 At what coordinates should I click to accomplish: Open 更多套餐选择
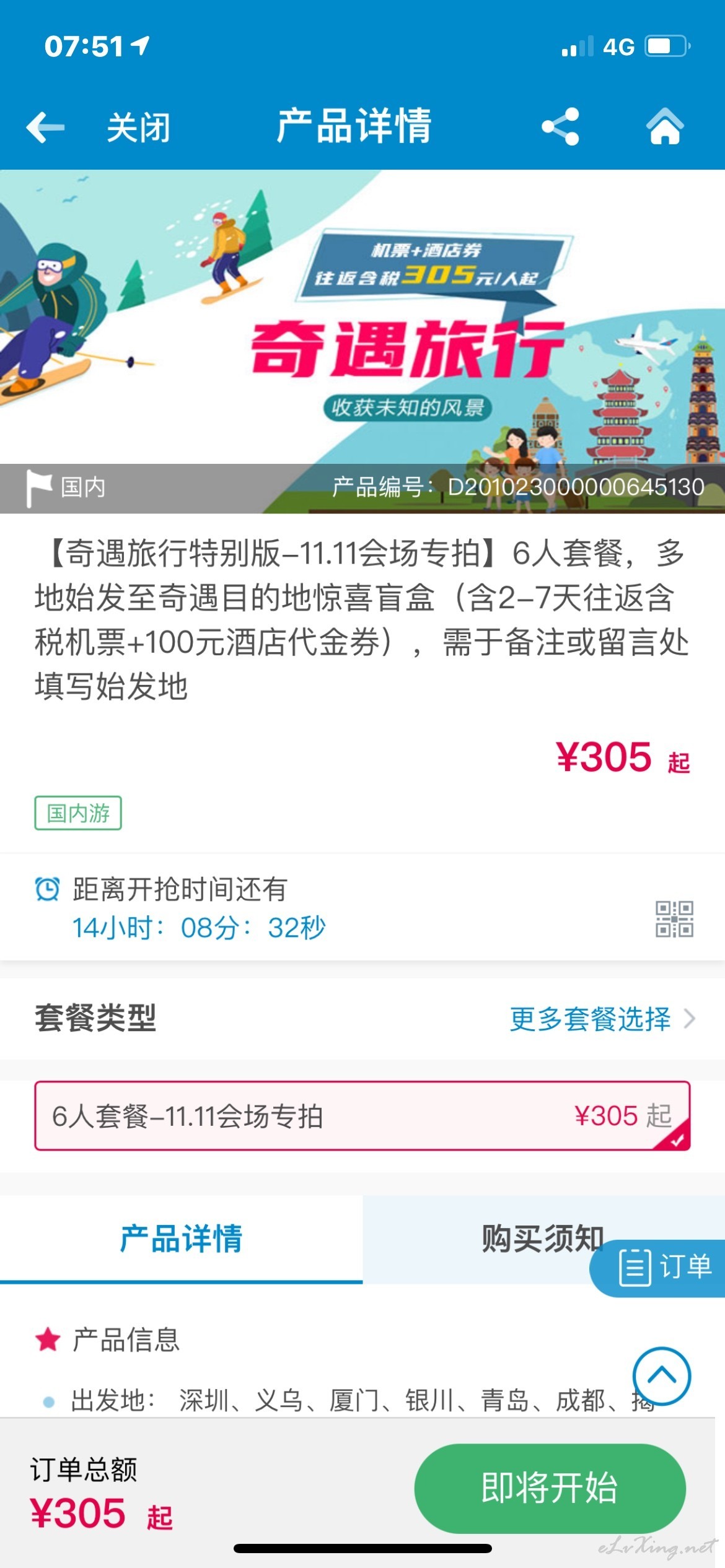click(602, 1019)
